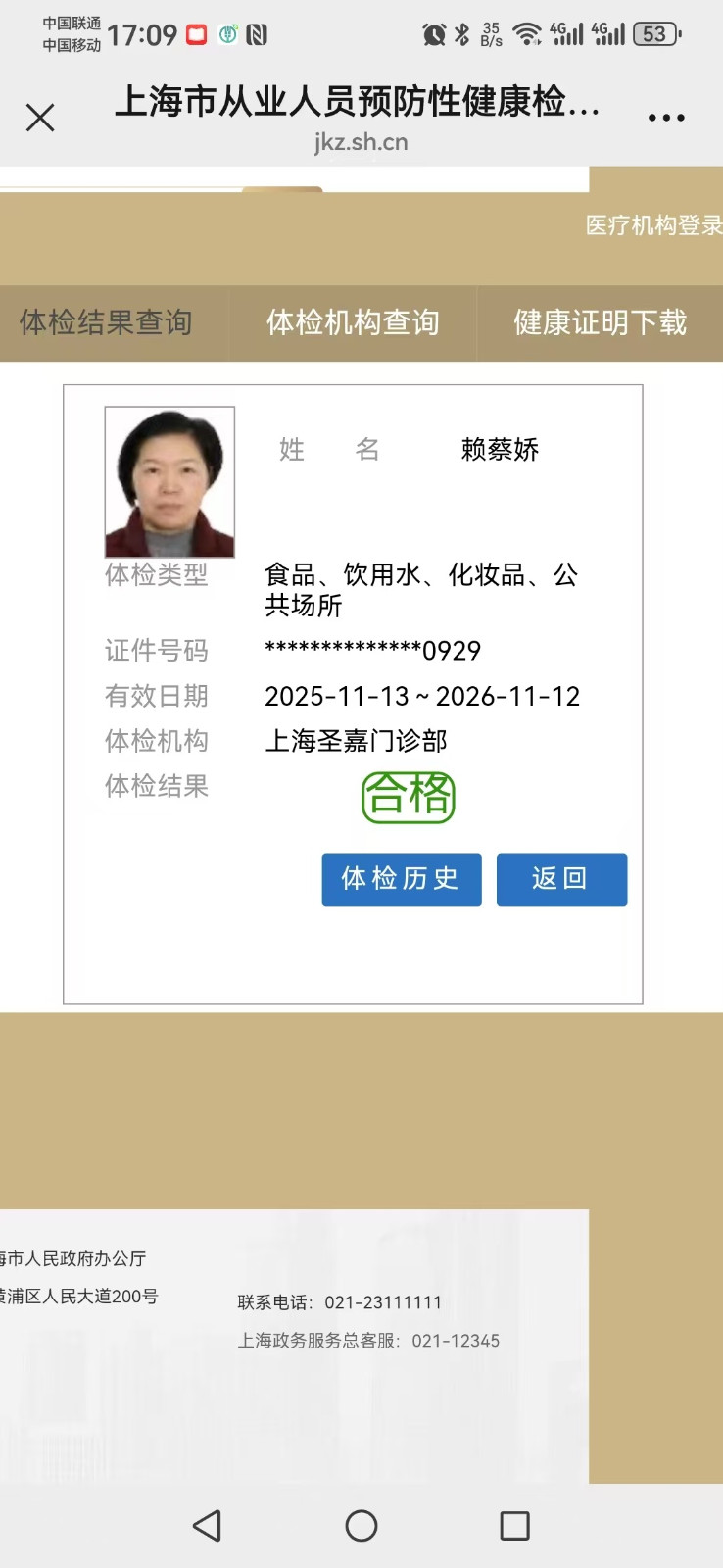The image size is (723, 1568).
Task: Open the 医疗机构登录 link
Action: 653,225
